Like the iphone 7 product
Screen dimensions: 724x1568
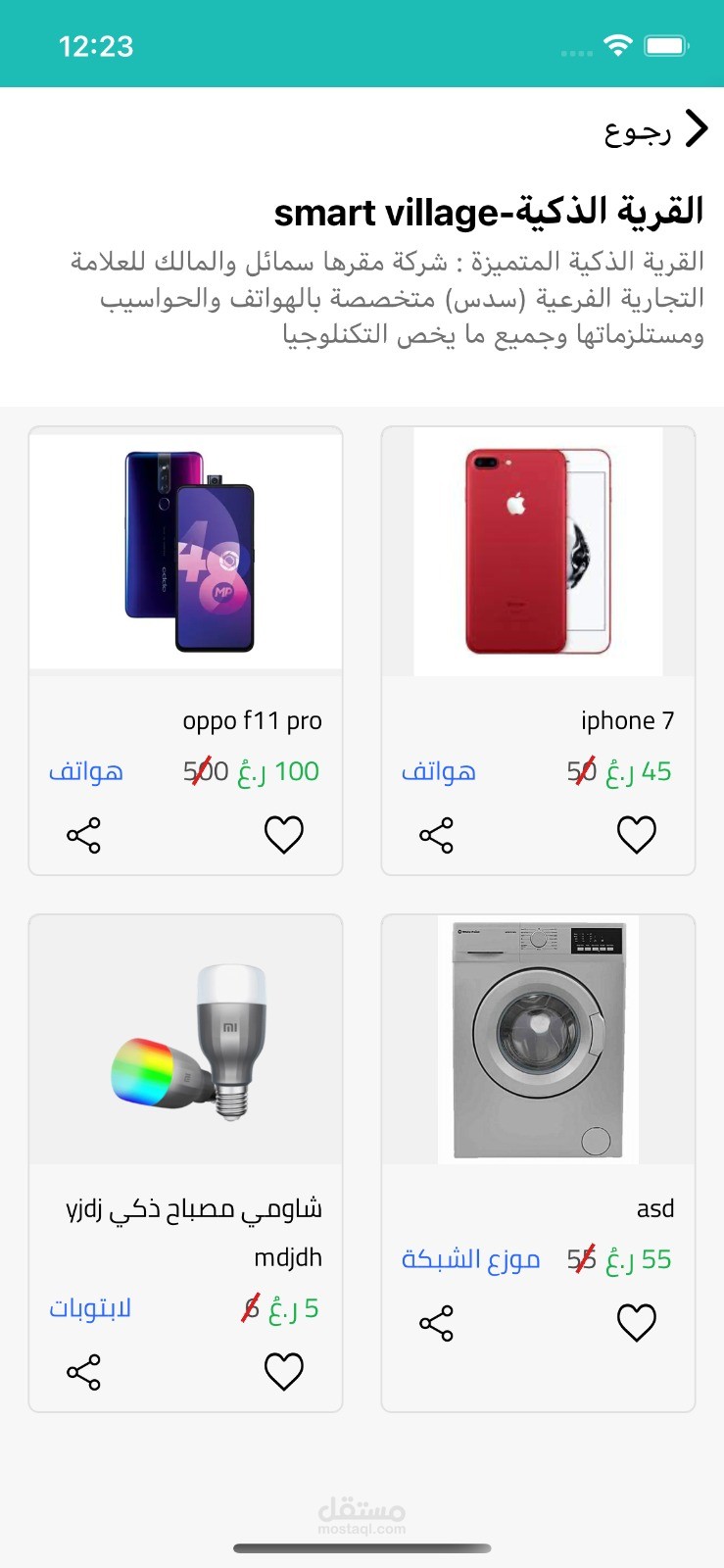coord(636,835)
